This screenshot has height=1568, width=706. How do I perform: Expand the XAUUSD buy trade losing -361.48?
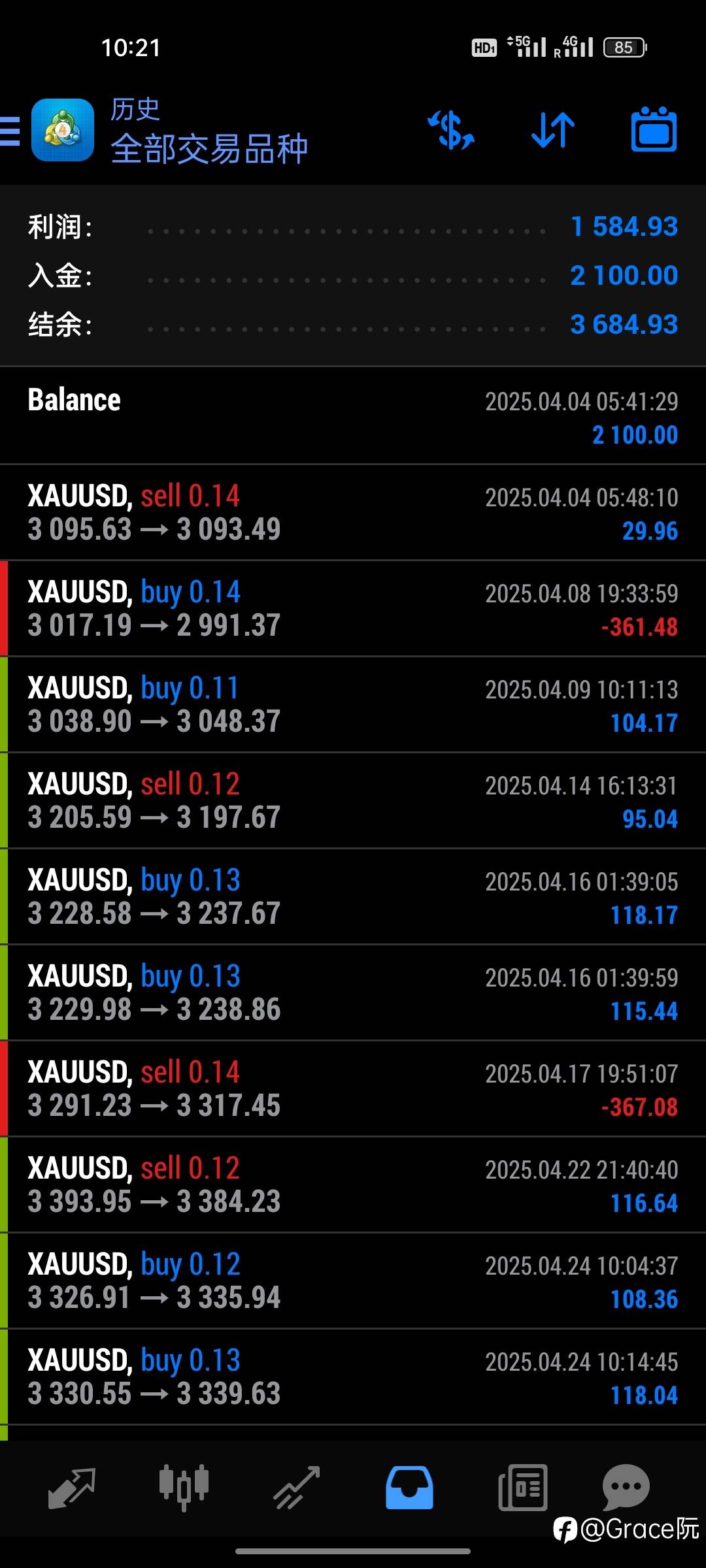click(x=353, y=608)
